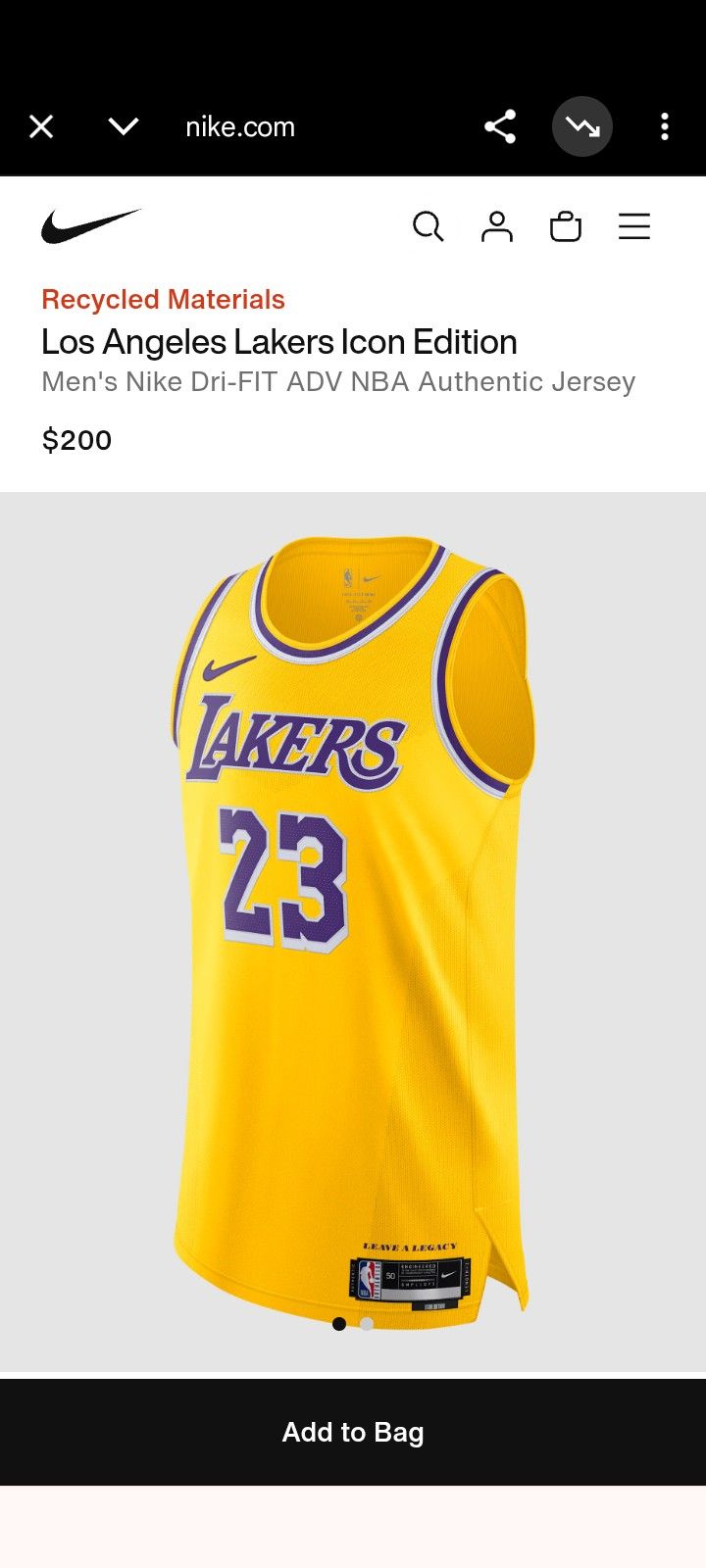Screen dimensions: 706x1568
Task: View the shopping bag icon
Action: [566, 226]
